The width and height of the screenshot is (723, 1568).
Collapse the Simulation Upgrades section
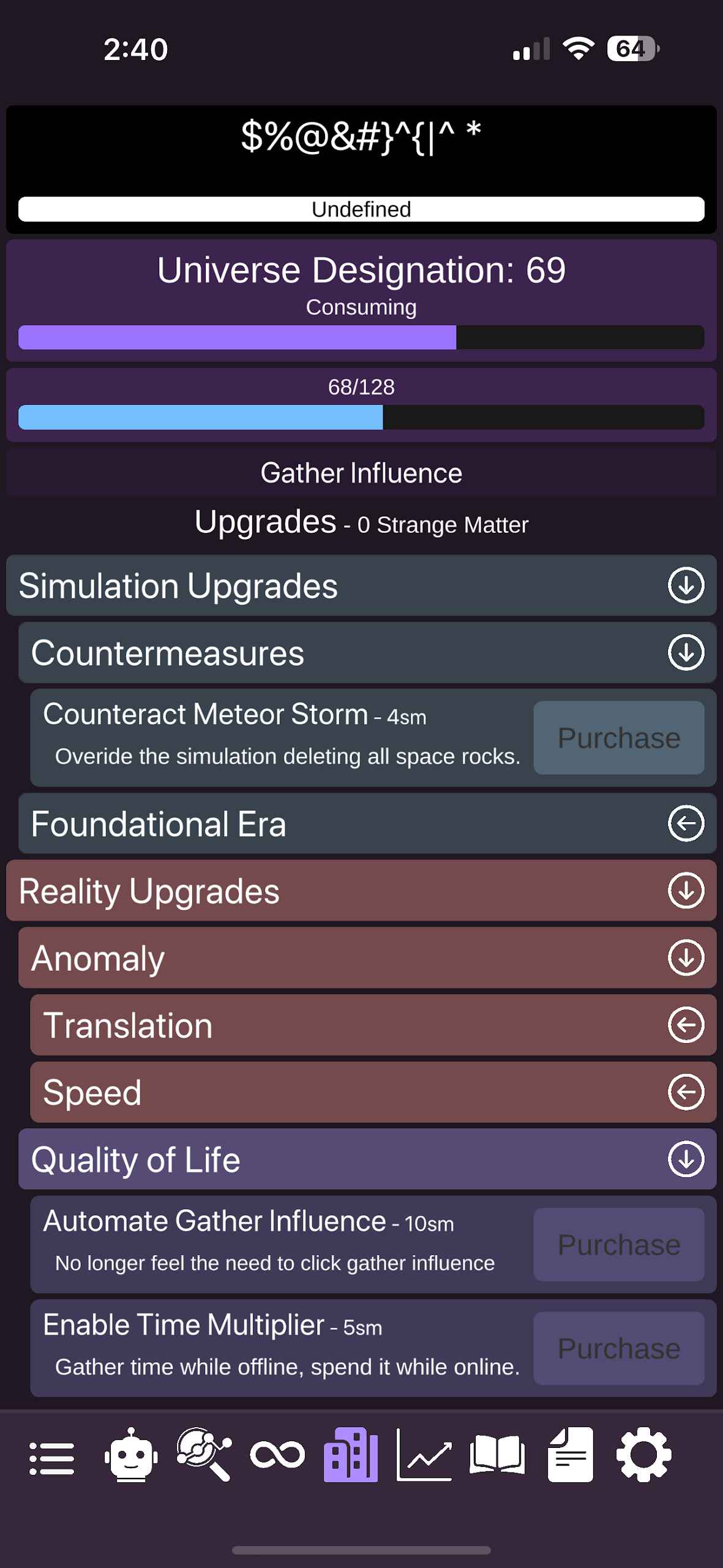(x=685, y=586)
